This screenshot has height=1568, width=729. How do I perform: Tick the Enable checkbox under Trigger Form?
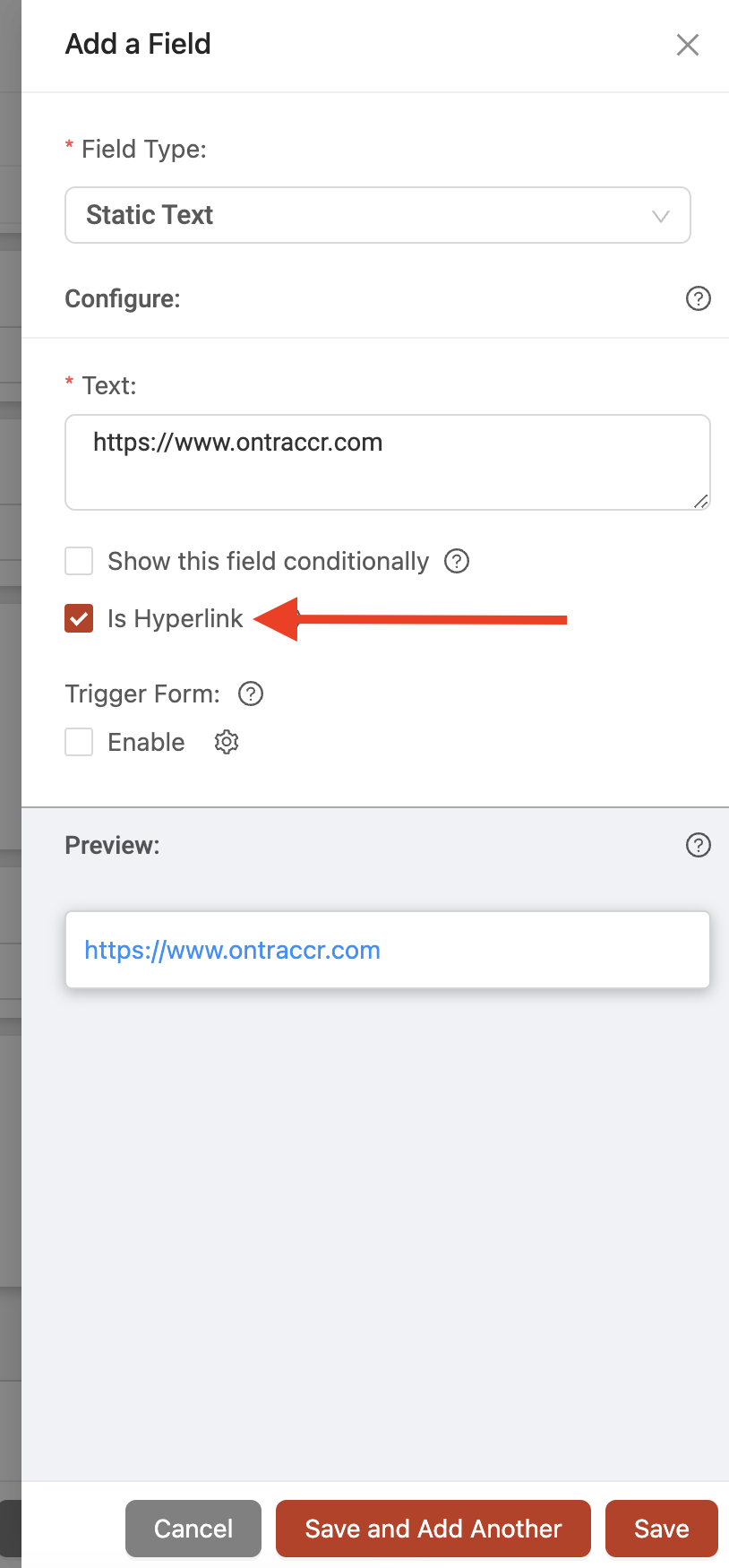pyautogui.click(x=79, y=742)
